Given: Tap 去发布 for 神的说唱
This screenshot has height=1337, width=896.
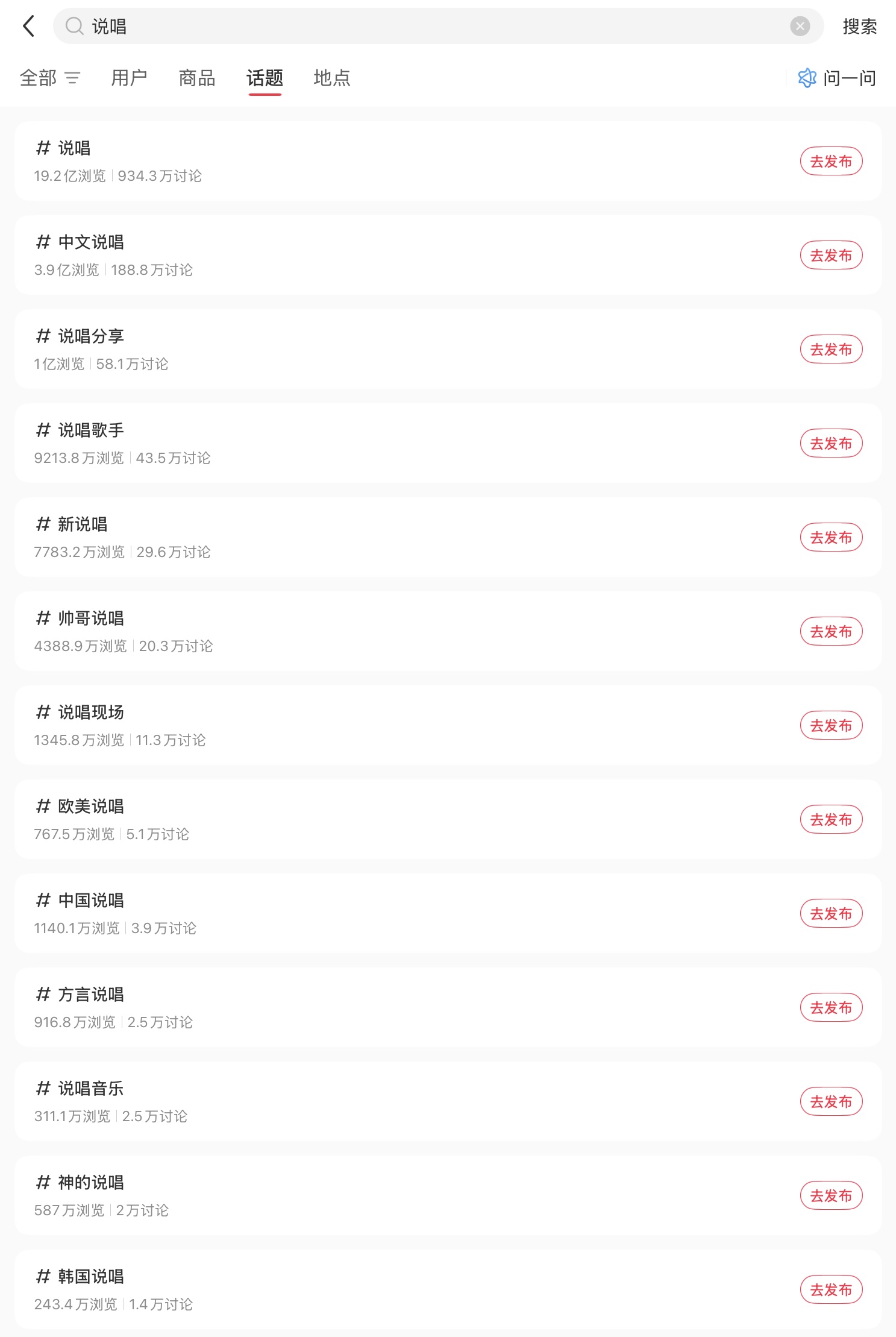Looking at the screenshot, I should pos(831,1196).
